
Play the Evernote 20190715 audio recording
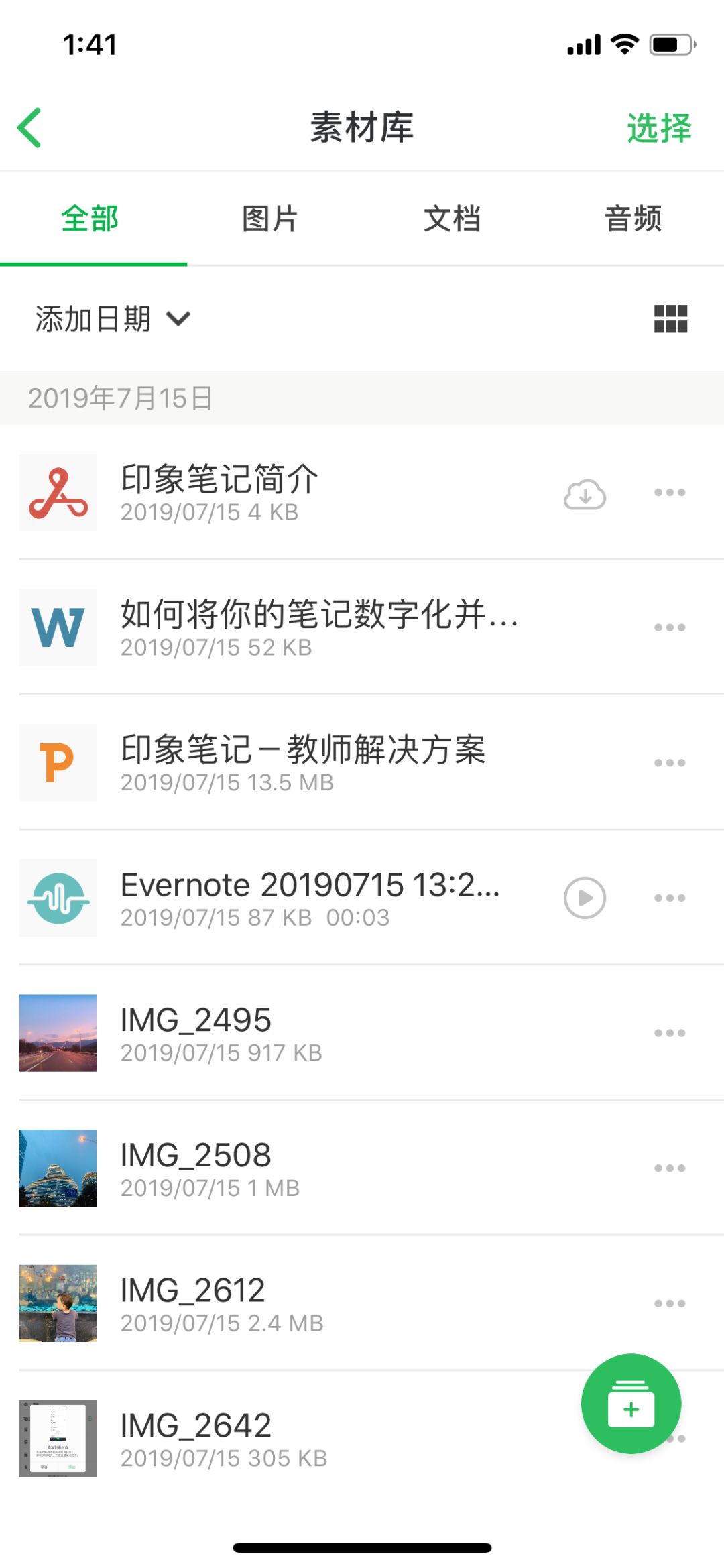585,898
